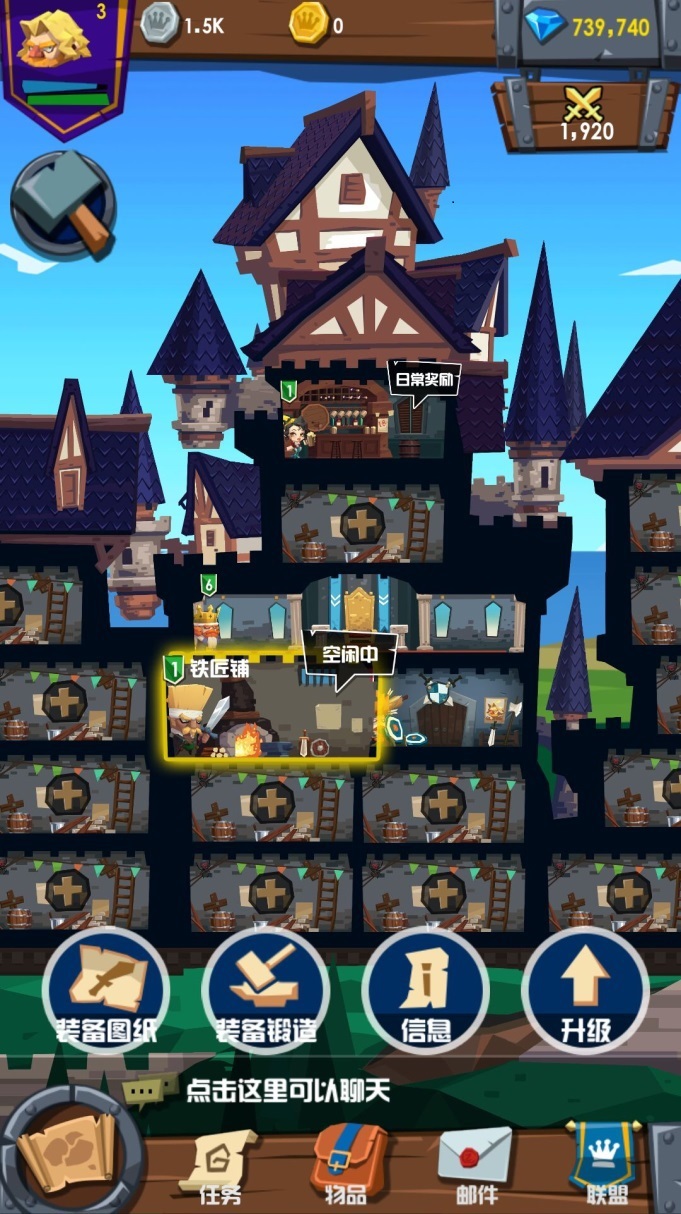
Task: Open the 日常奖励 daily reward bubble
Action: click(x=422, y=381)
